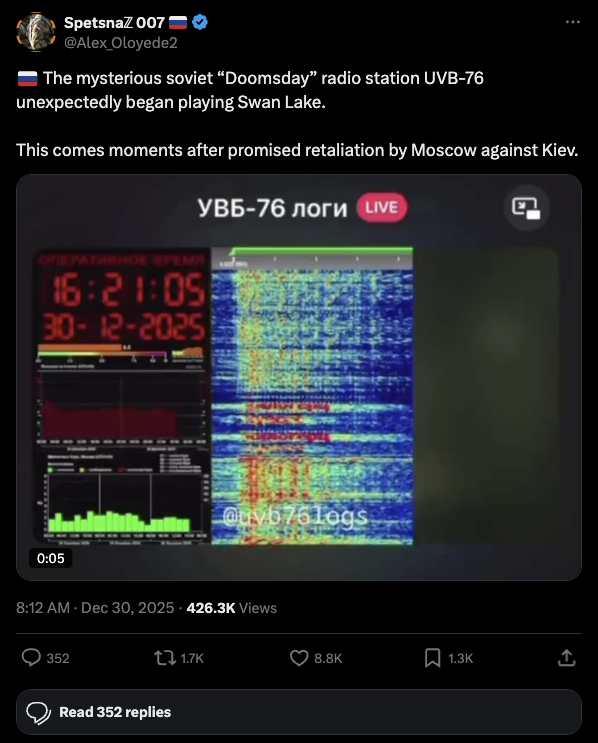Open the @Alex_Oloyede2 handle link

pyautogui.click(x=120, y=43)
